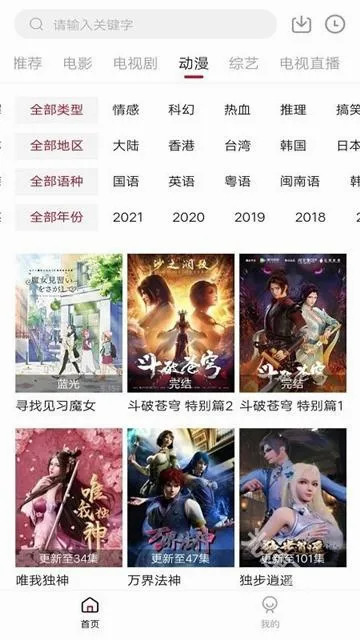Select 全部年份 filter chip

point(57,217)
